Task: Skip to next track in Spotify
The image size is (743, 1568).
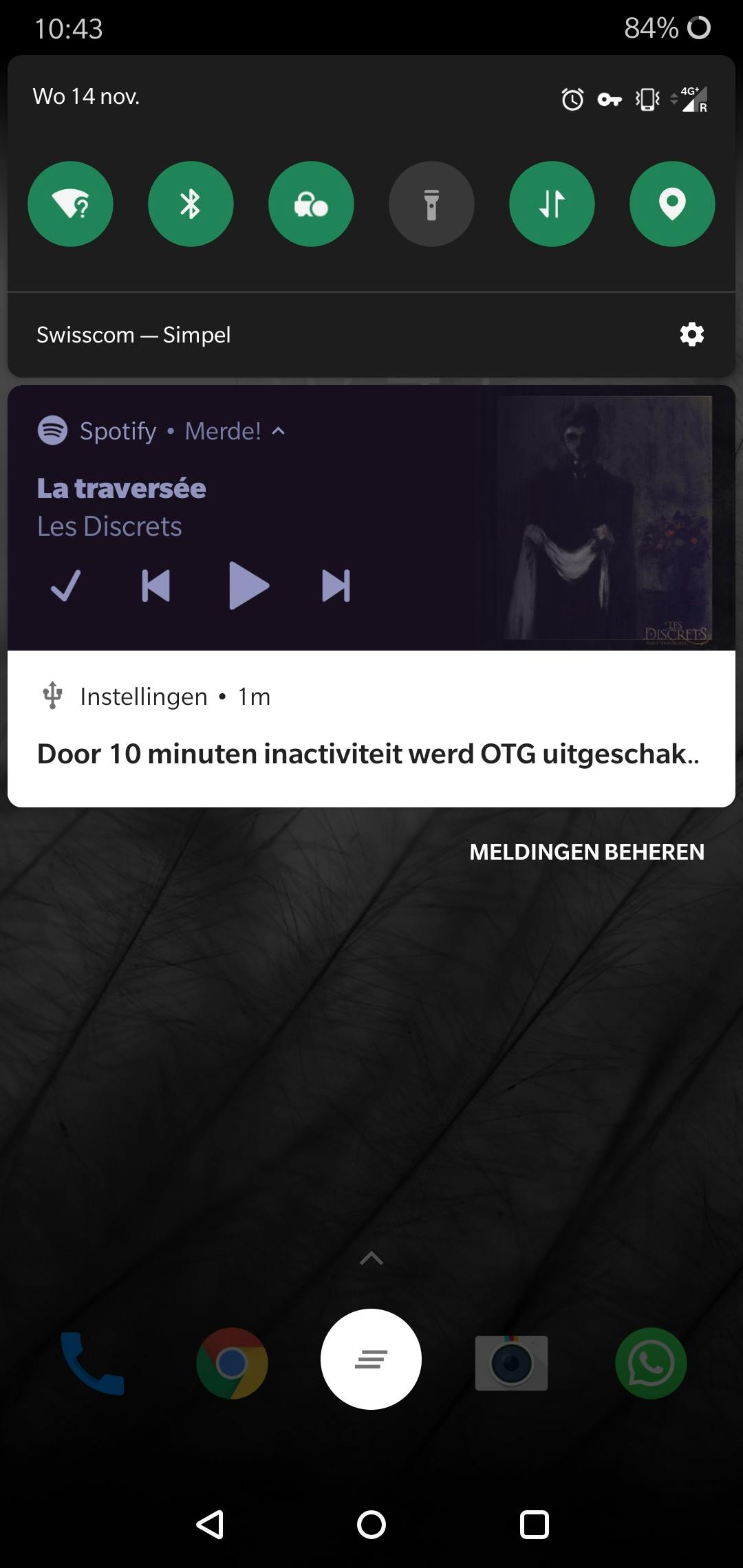Action: (336, 586)
